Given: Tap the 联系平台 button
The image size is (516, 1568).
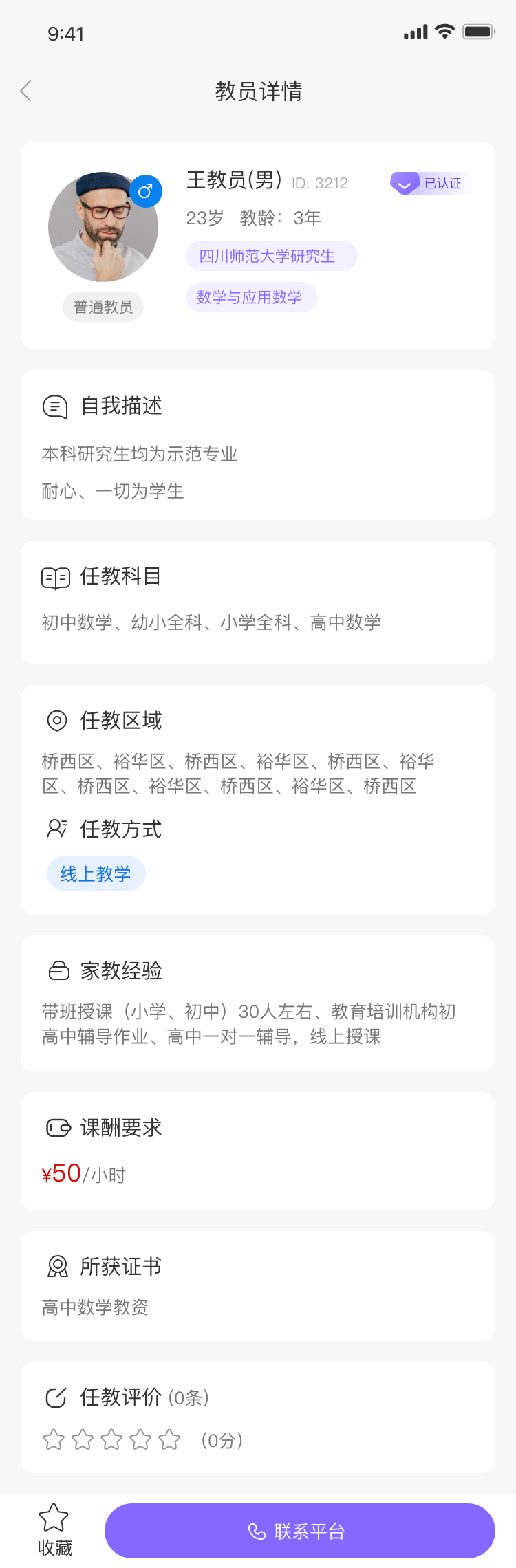Looking at the screenshot, I should (x=299, y=1530).
